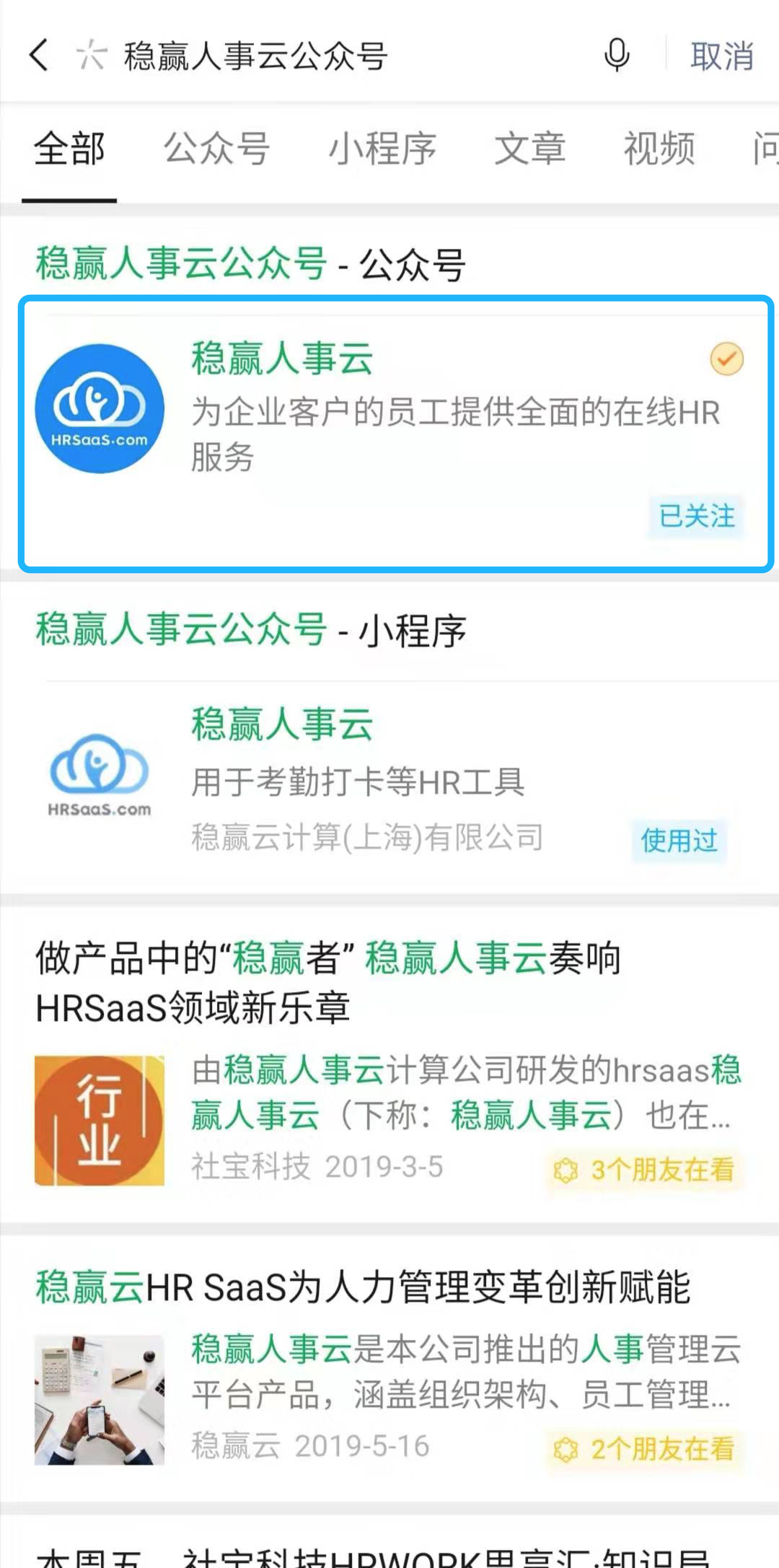Switch to the 视频 tab

point(659,149)
